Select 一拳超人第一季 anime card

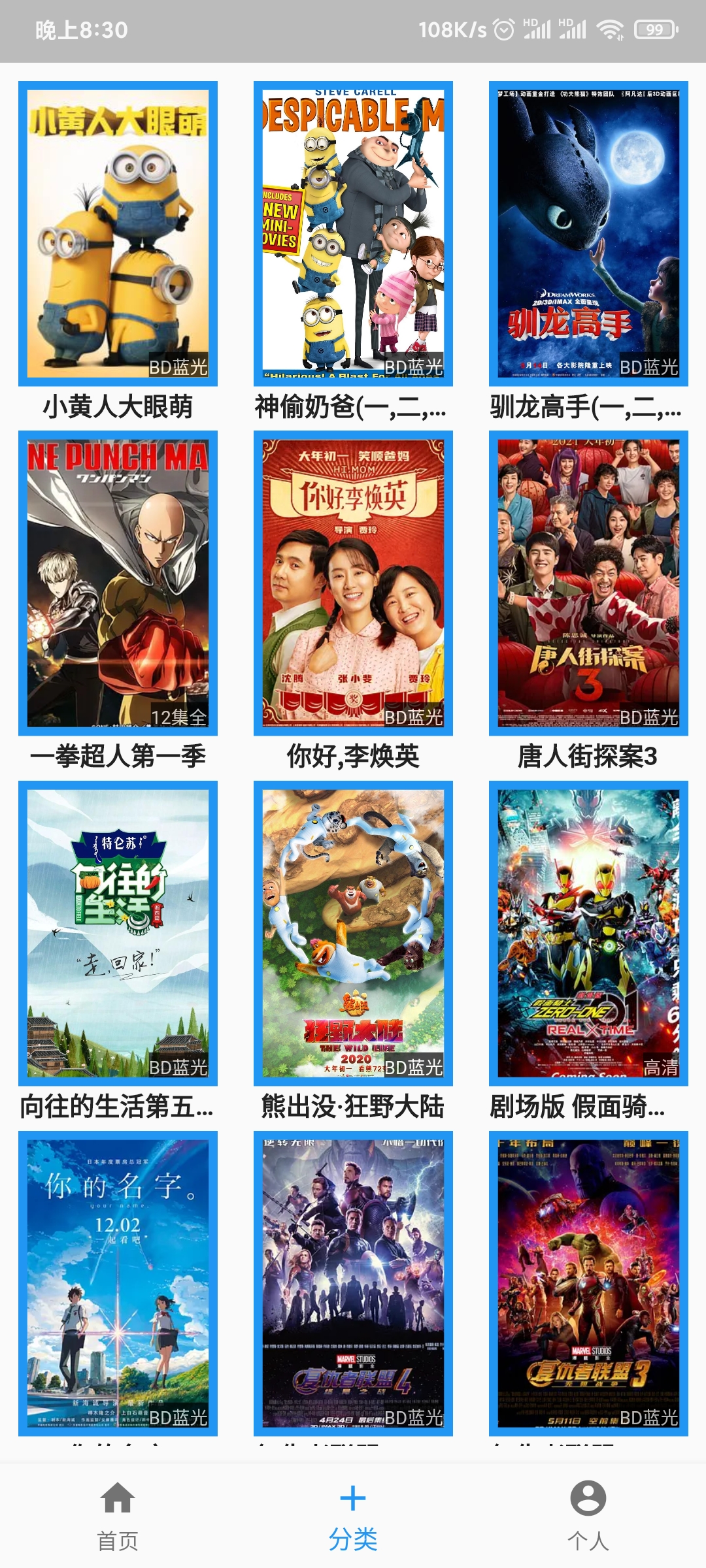coord(118,583)
